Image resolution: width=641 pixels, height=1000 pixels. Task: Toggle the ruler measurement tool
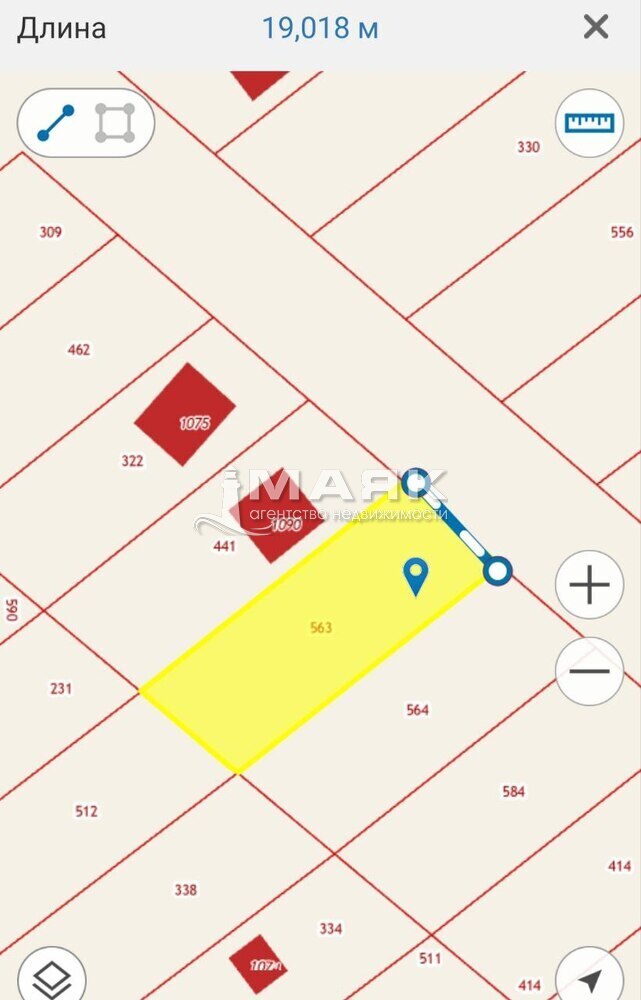pyautogui.click(x=589, y=123)
